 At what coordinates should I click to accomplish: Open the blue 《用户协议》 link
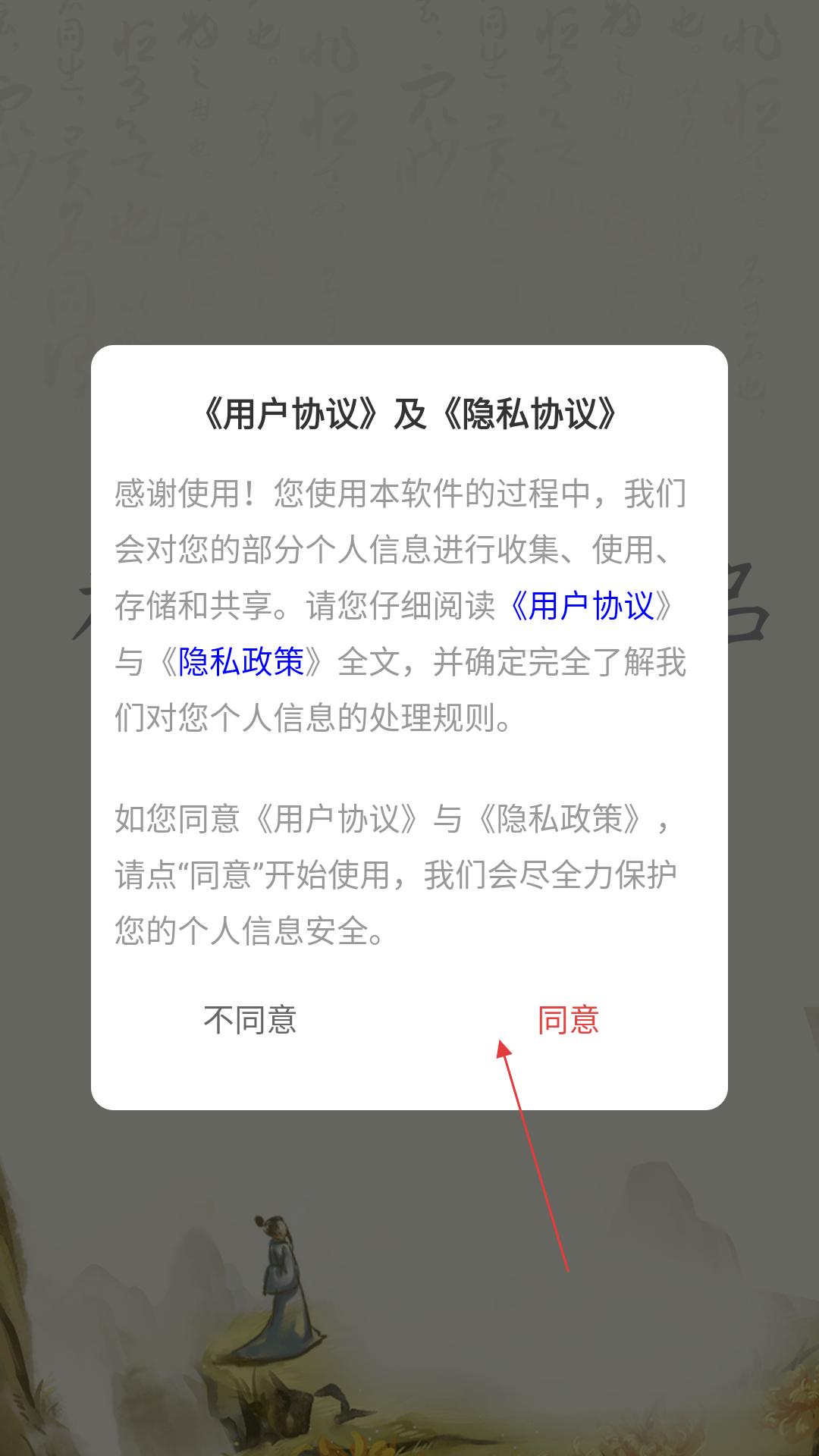pyautogui.click(x=591, y=606)
